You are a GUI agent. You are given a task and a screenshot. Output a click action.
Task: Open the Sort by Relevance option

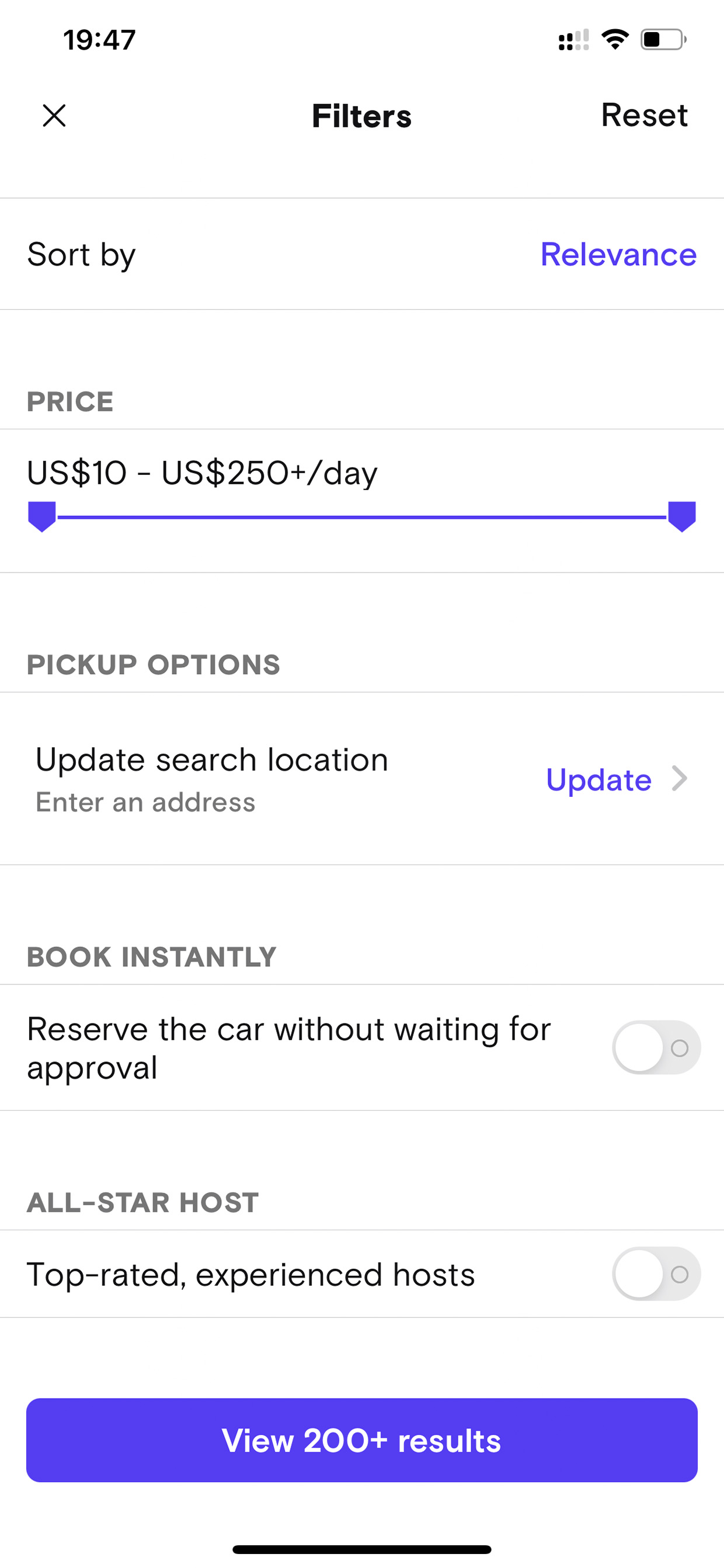click(362, 255)
